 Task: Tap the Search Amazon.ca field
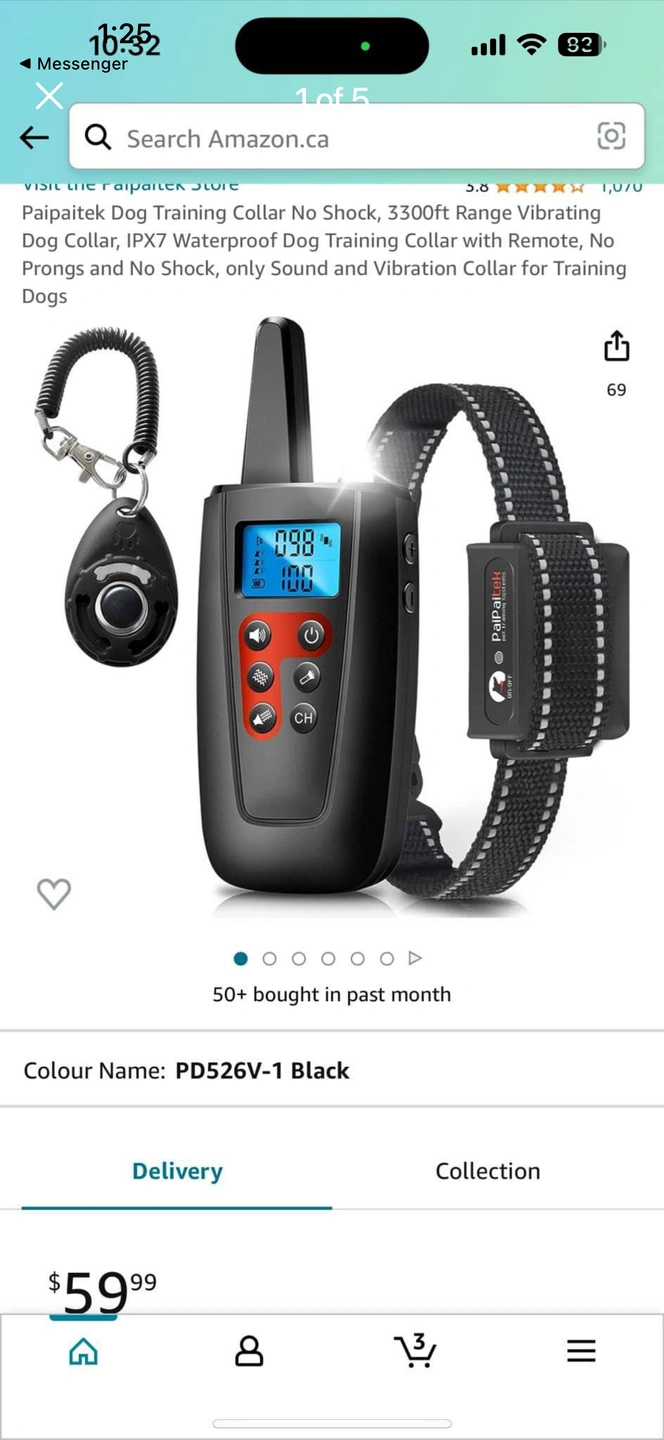[340, 138]
